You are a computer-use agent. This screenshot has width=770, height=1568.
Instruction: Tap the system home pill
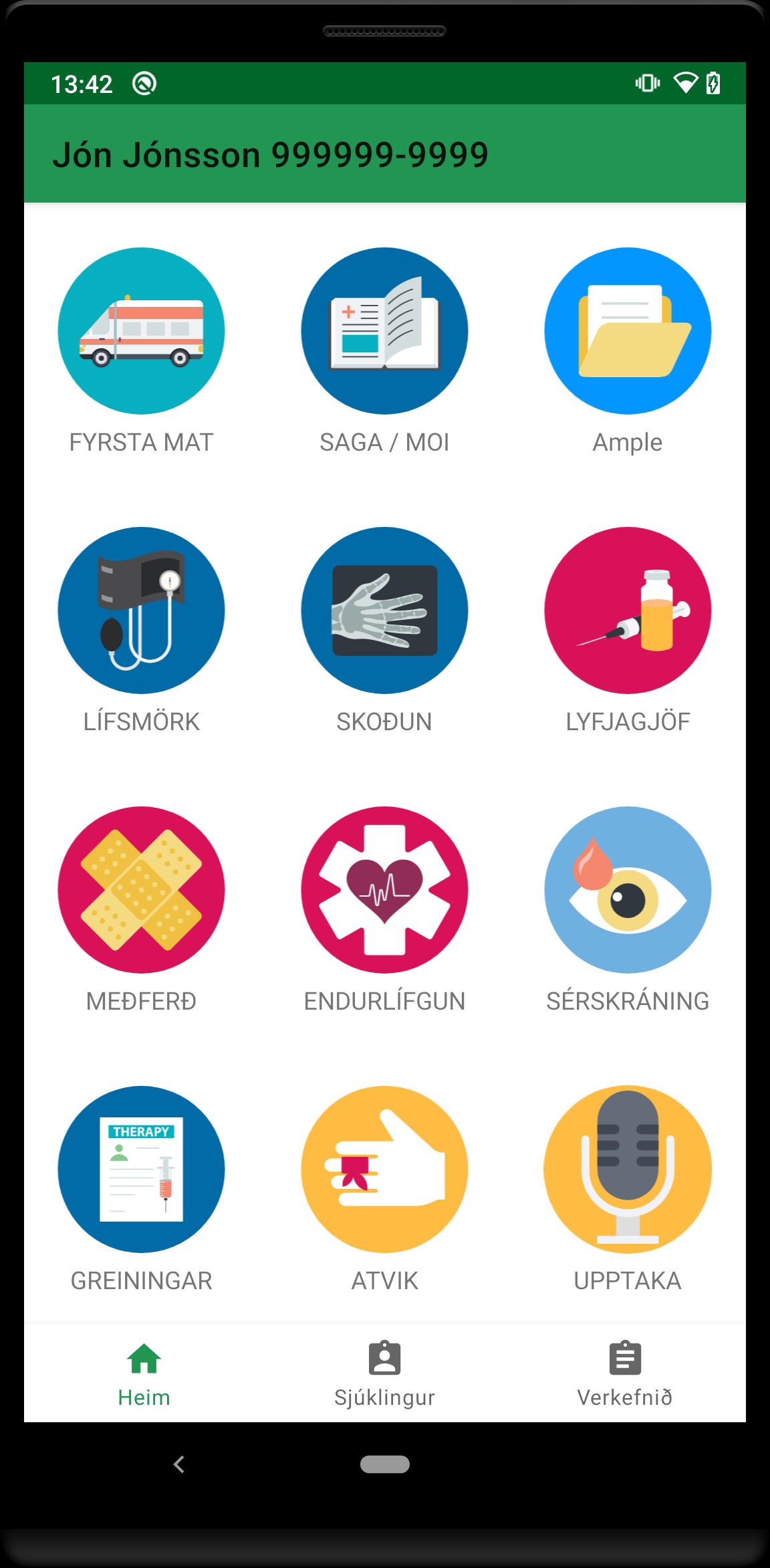pyautogui.click(x=385, y=1464)
